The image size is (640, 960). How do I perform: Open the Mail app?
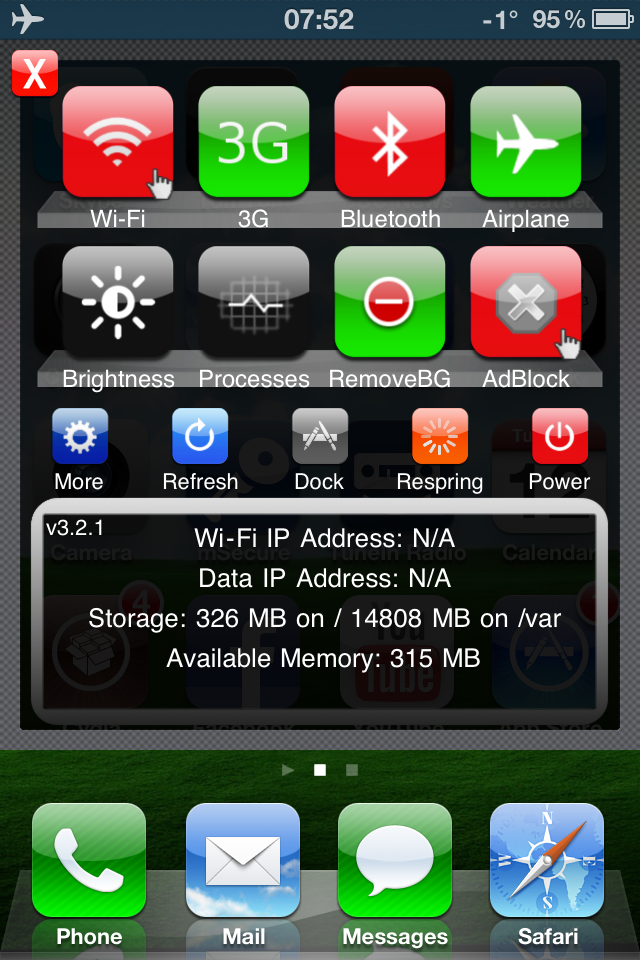243,861
